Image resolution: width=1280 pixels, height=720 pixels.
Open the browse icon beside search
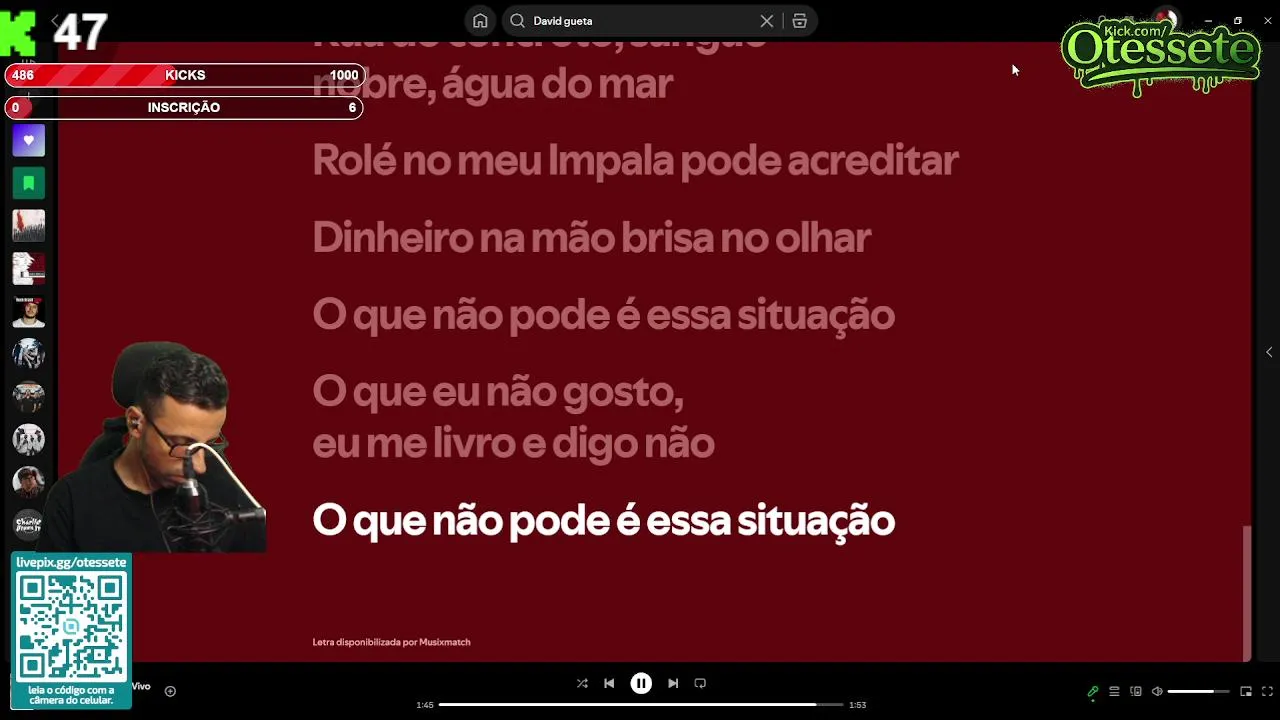[x=800, y=21]
